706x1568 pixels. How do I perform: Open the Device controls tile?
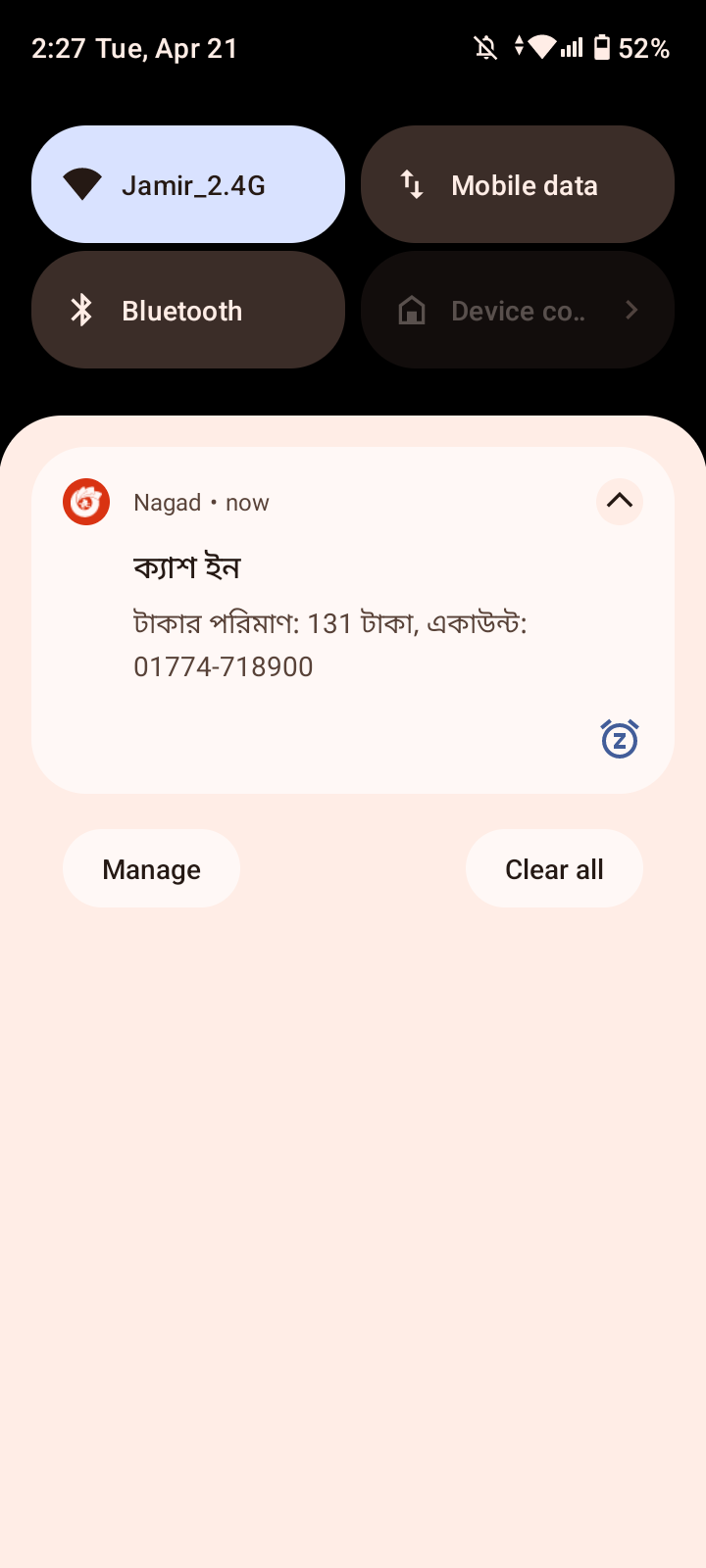pyautogui.click(x=517, y=310)
